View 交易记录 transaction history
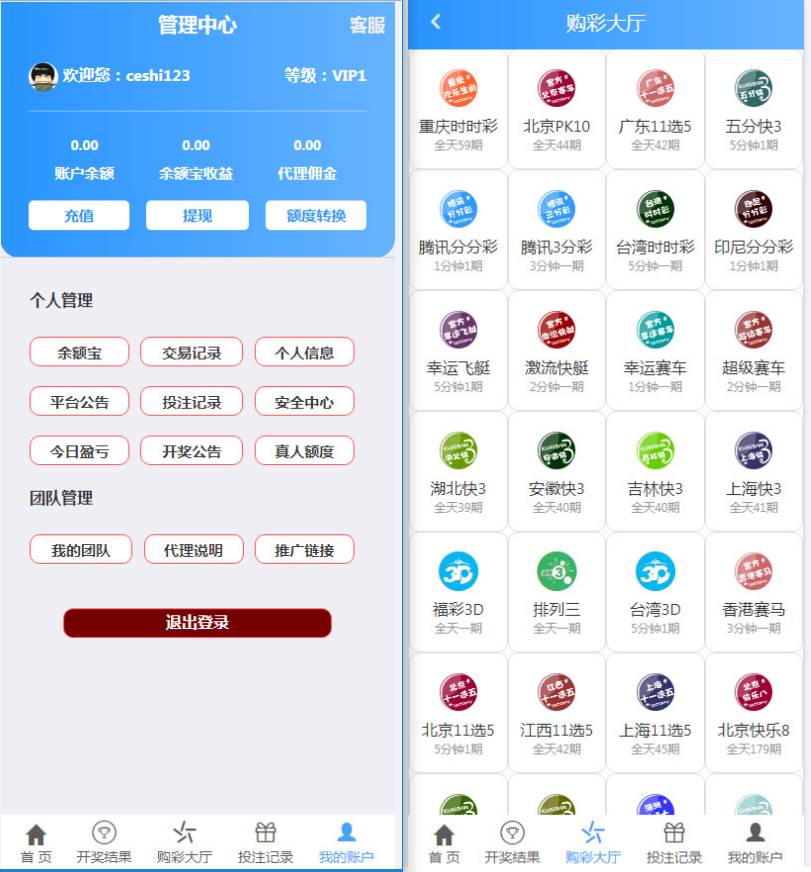The height and width of the screenshot is (872, 811). click(191, 352)
